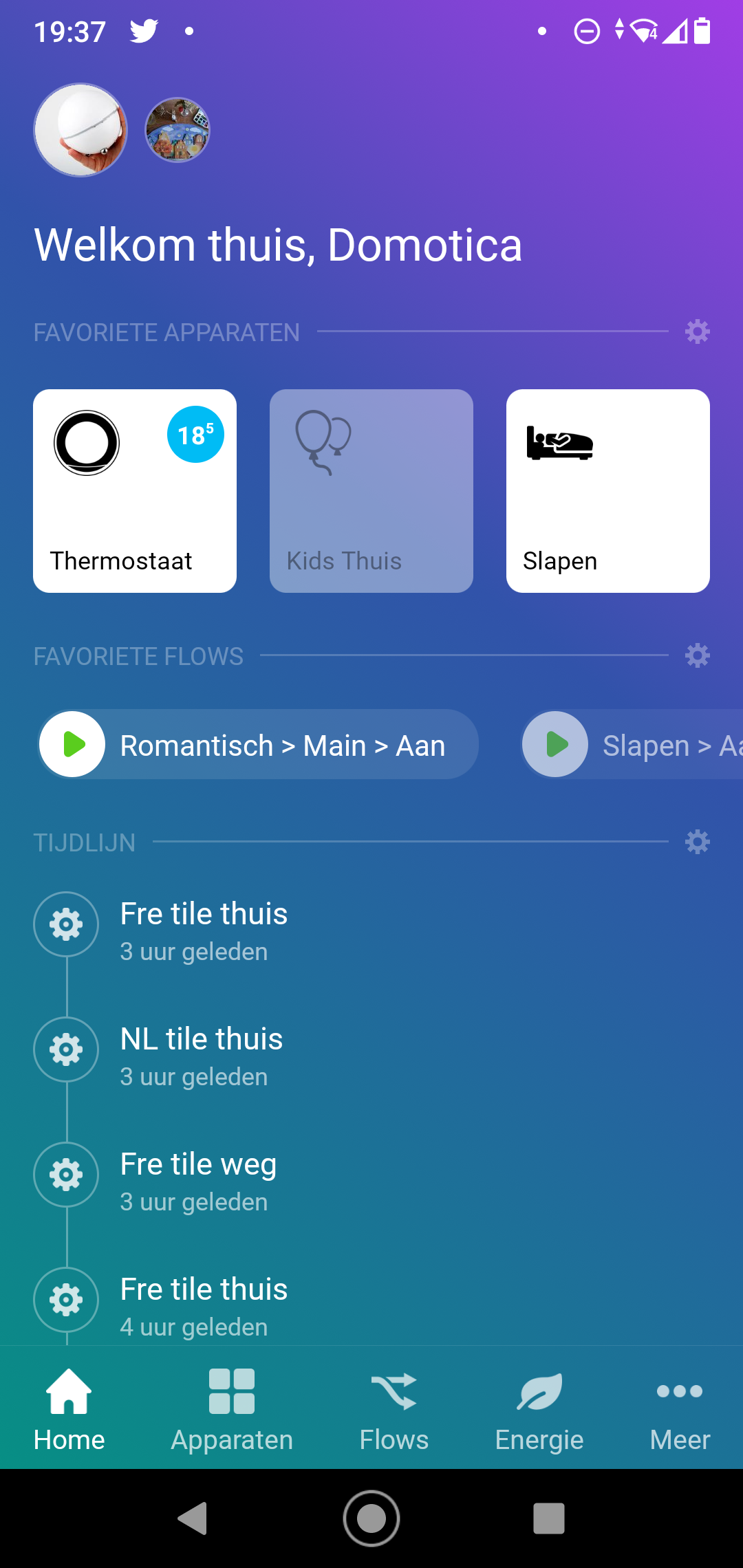Viewport: 743px width, 1568px height.
Task: Run the Romantisch > Main > Aan flow
Action: pos(73,744)
